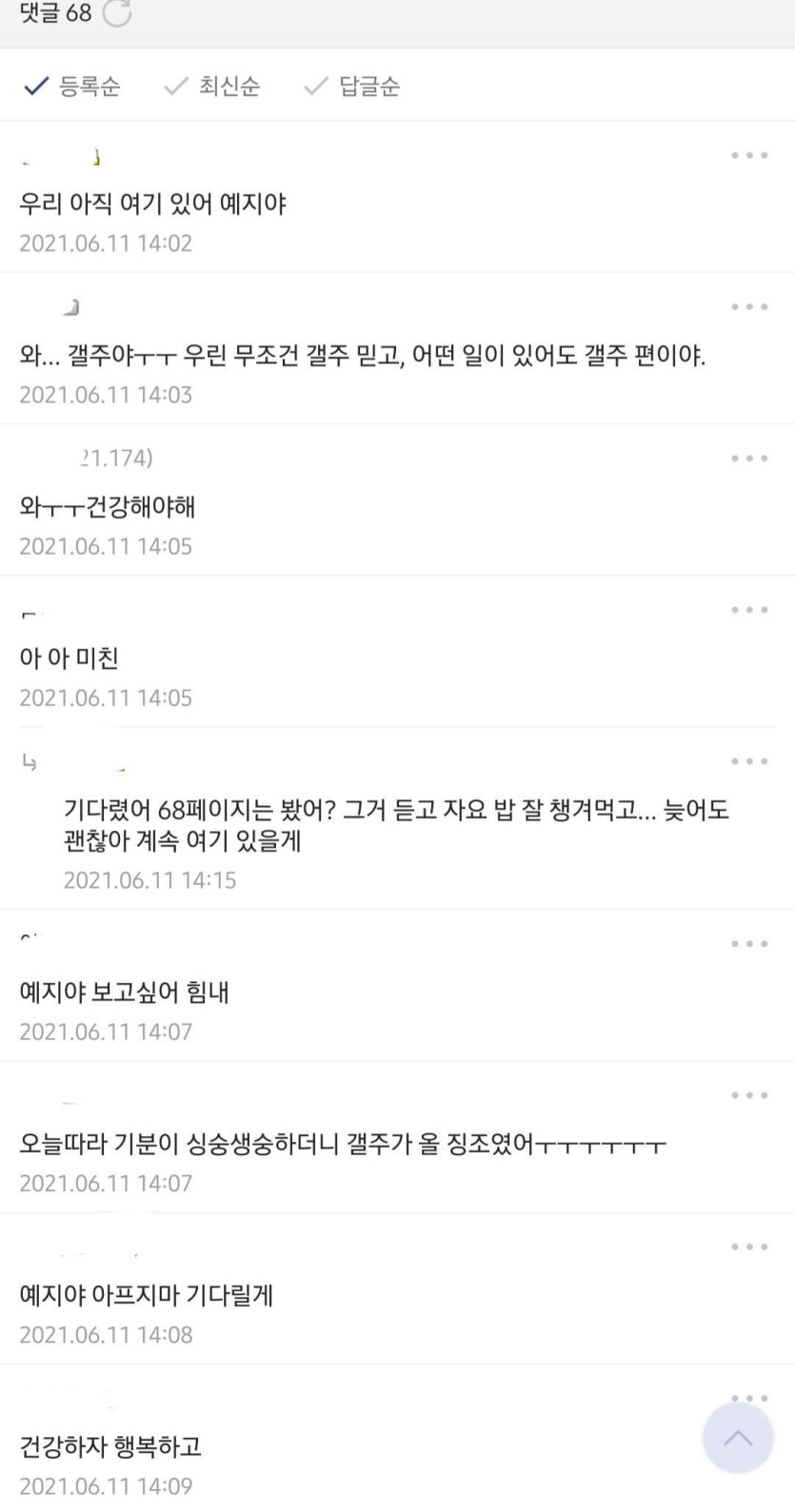795x1512 pixels.
Task: Open options for '예지야 보고싶어 힘내' comment
Action: pos(749,944)
